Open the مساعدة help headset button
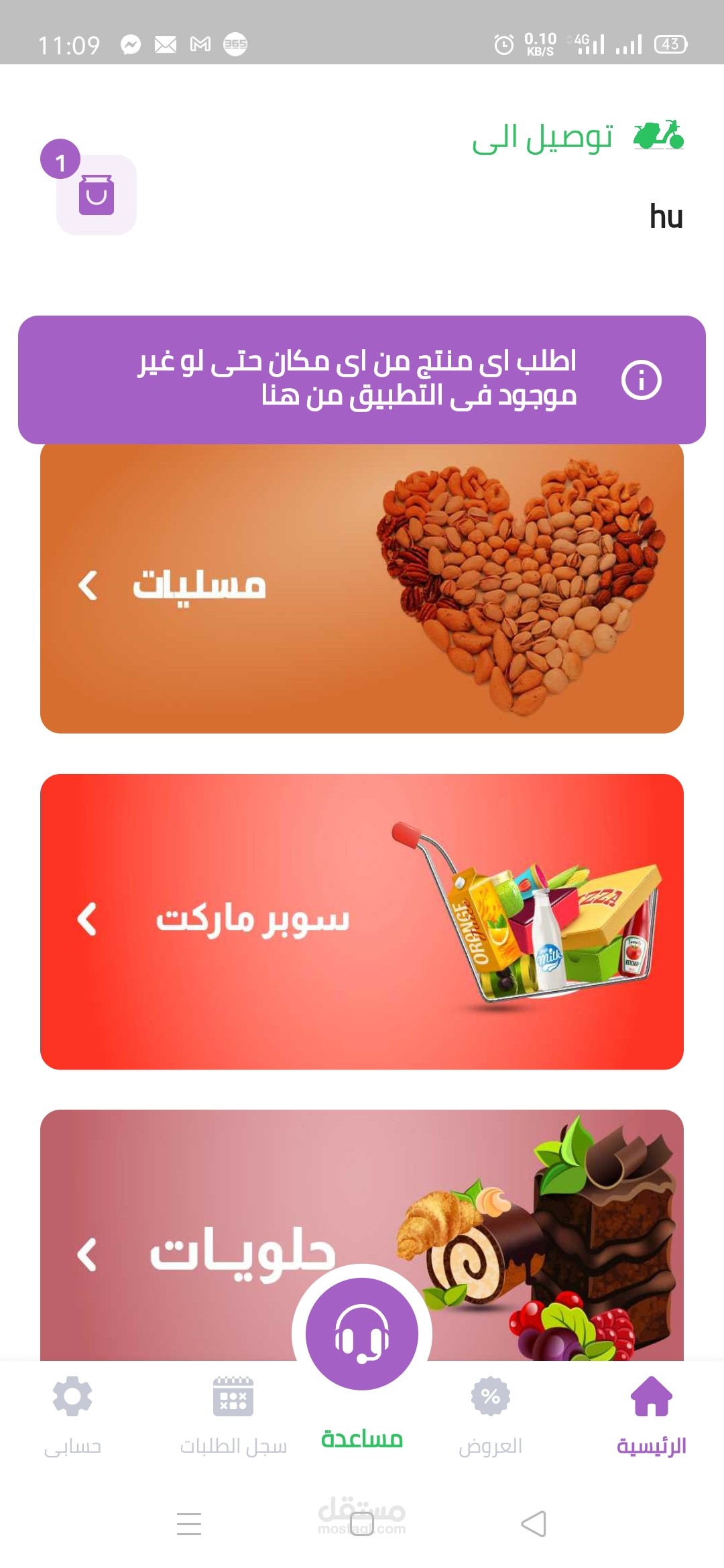This screenshot has width=724, height=1568. (x=362, y=1333)
